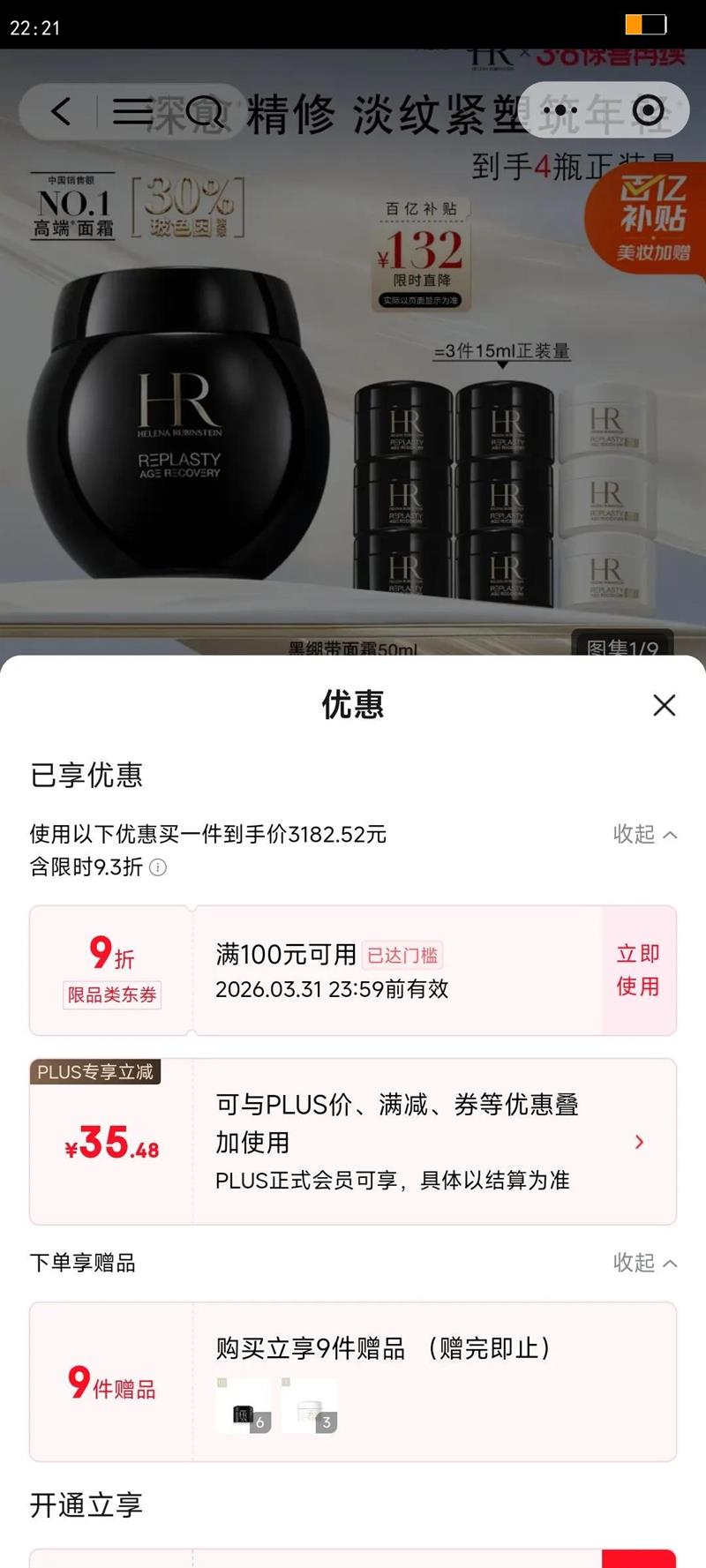This screenshot has height=1568, width=706.
Task: View the white cream gift thumbnail
Action: click(x=310, y=1406)
